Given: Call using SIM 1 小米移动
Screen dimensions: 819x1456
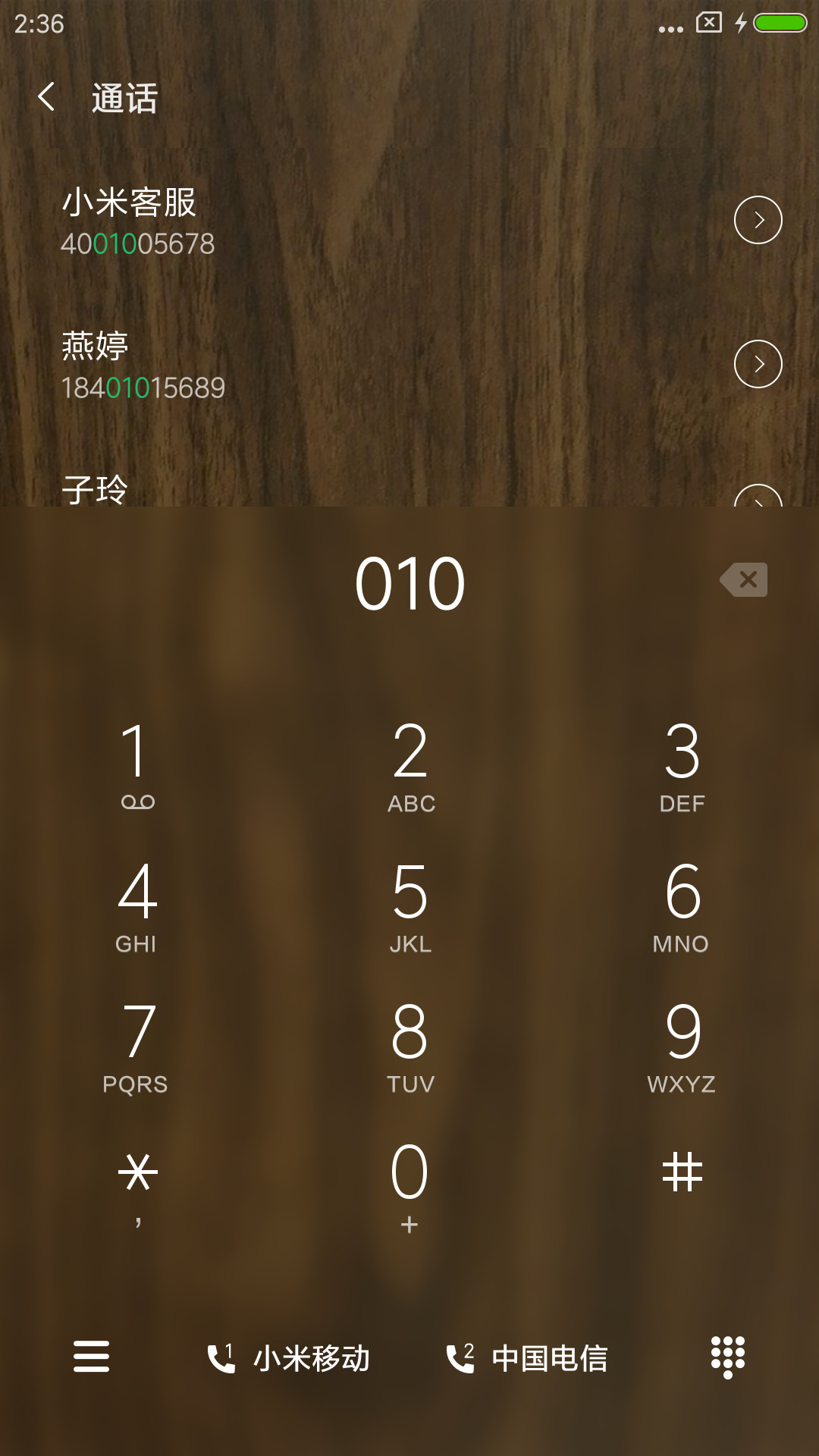Looking at the screenshot, I should click(288, 1357).
